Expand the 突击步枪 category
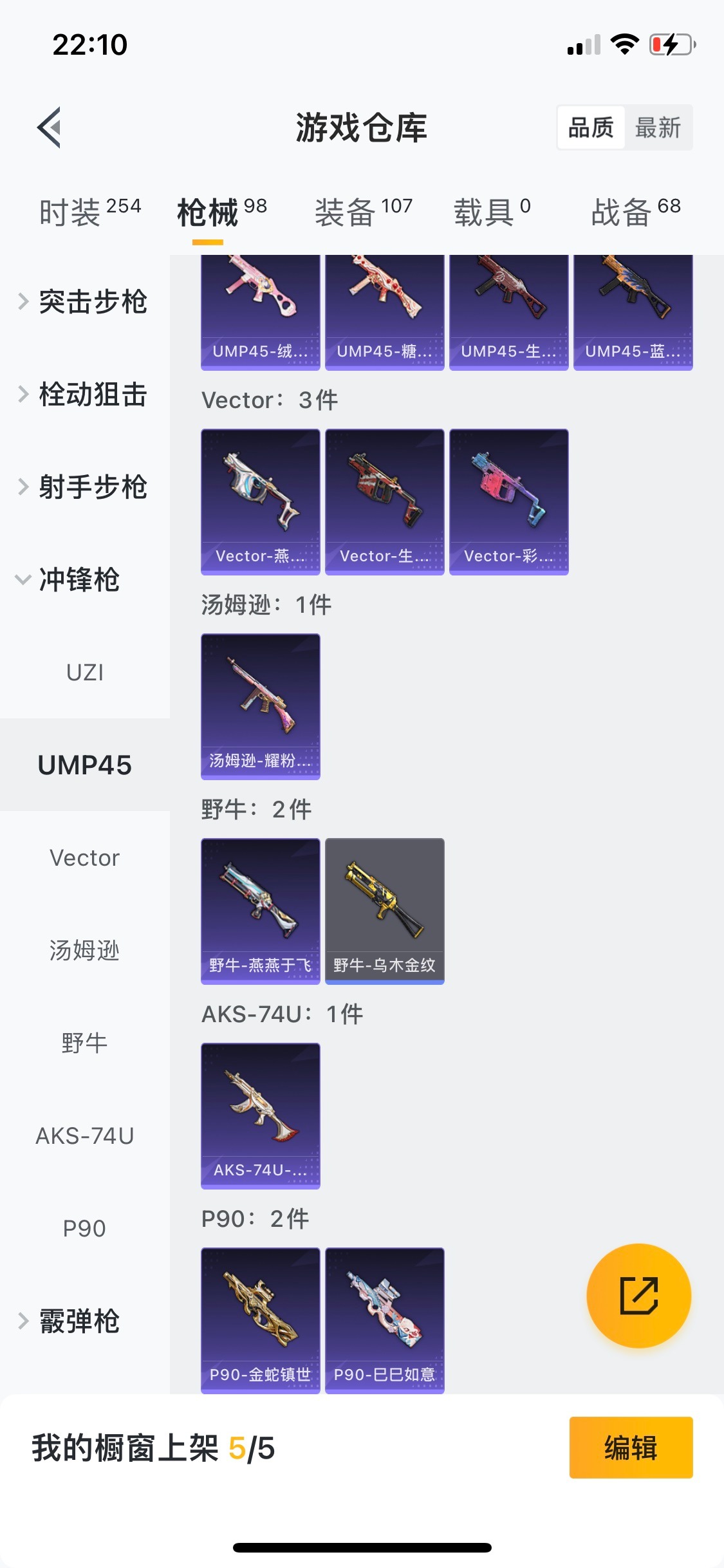Viewport: 724px width, 1568px height. pyautogui.click(x=85, y=302)
